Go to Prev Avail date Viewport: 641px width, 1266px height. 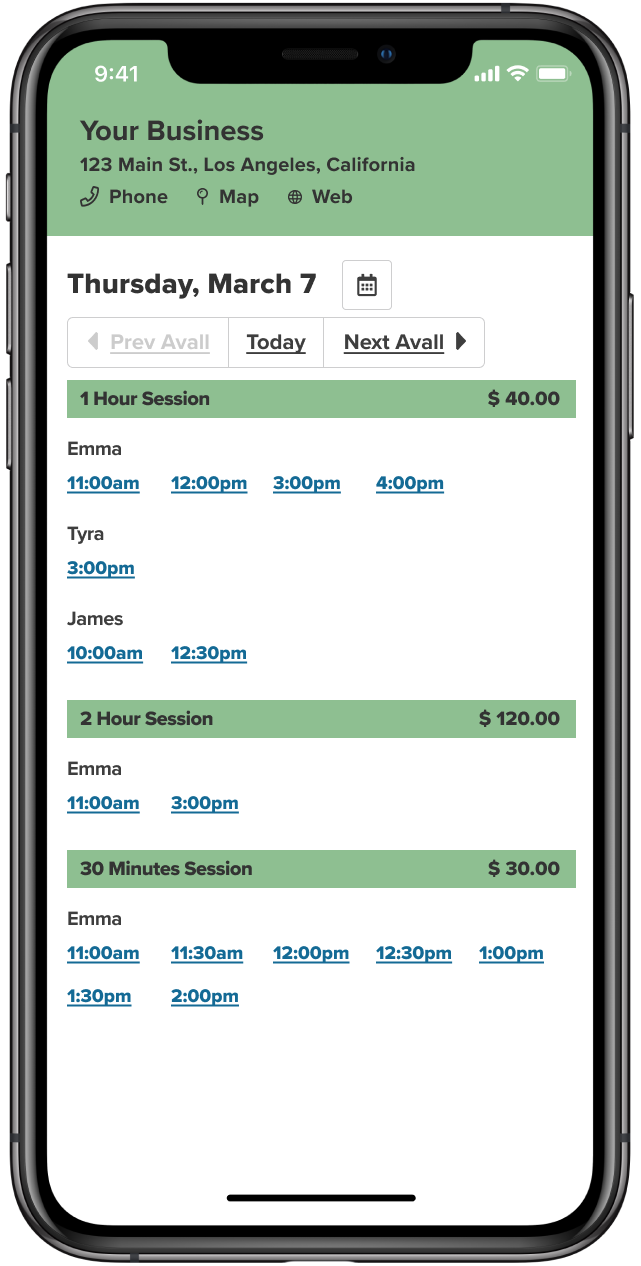click(148, 342)
